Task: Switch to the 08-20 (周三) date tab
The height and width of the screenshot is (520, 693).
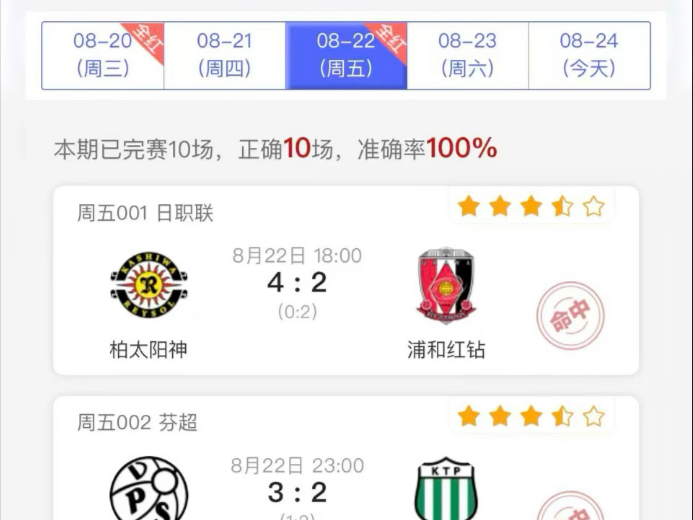Action: point(102,55)
